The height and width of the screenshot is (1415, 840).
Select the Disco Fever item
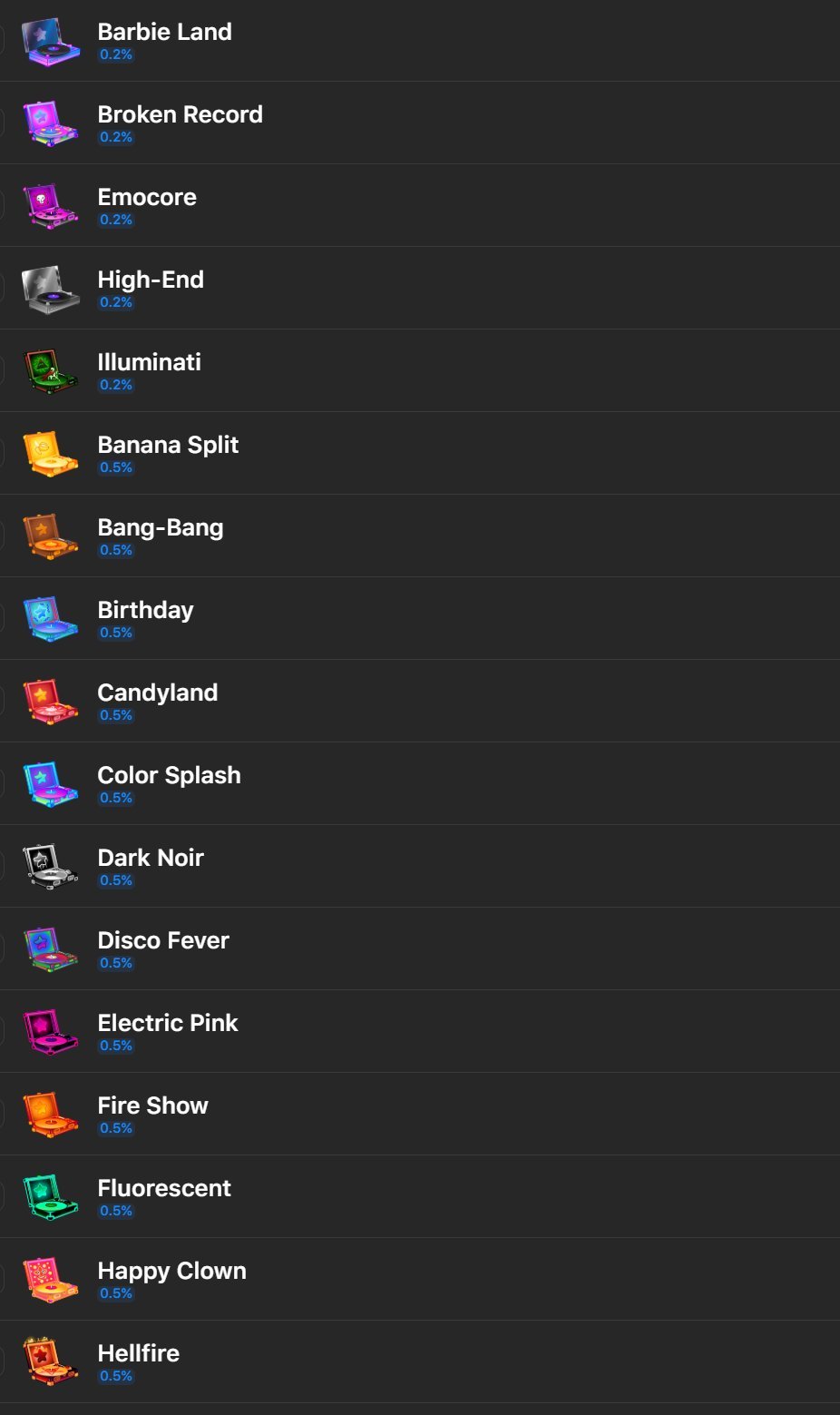[x=420, y=949]
